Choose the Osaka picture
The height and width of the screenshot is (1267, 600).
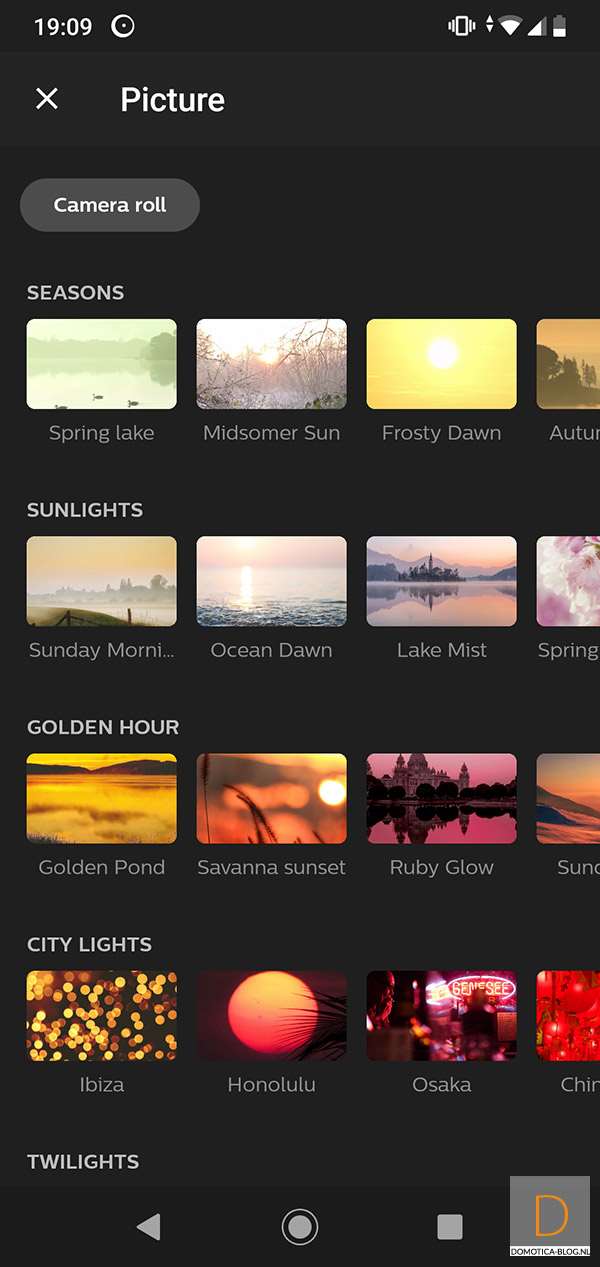coord(442,1015)
